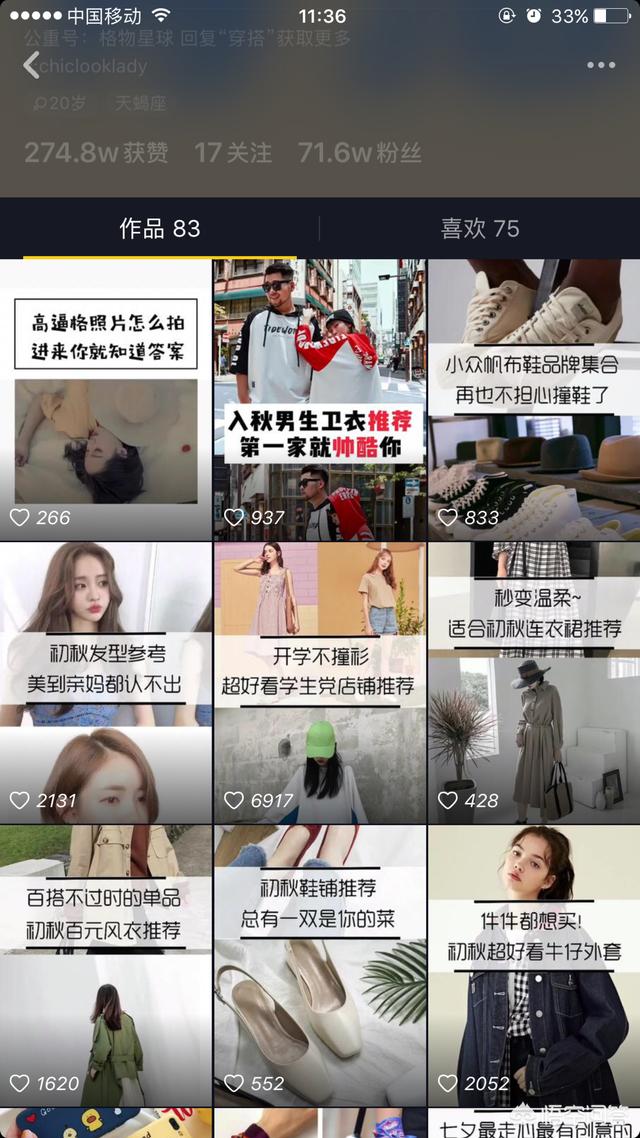This screenshot has width=640, height=1138.
Task: Open the 小众帆布鞋品牌集合 video
Action: click(533, 400)
